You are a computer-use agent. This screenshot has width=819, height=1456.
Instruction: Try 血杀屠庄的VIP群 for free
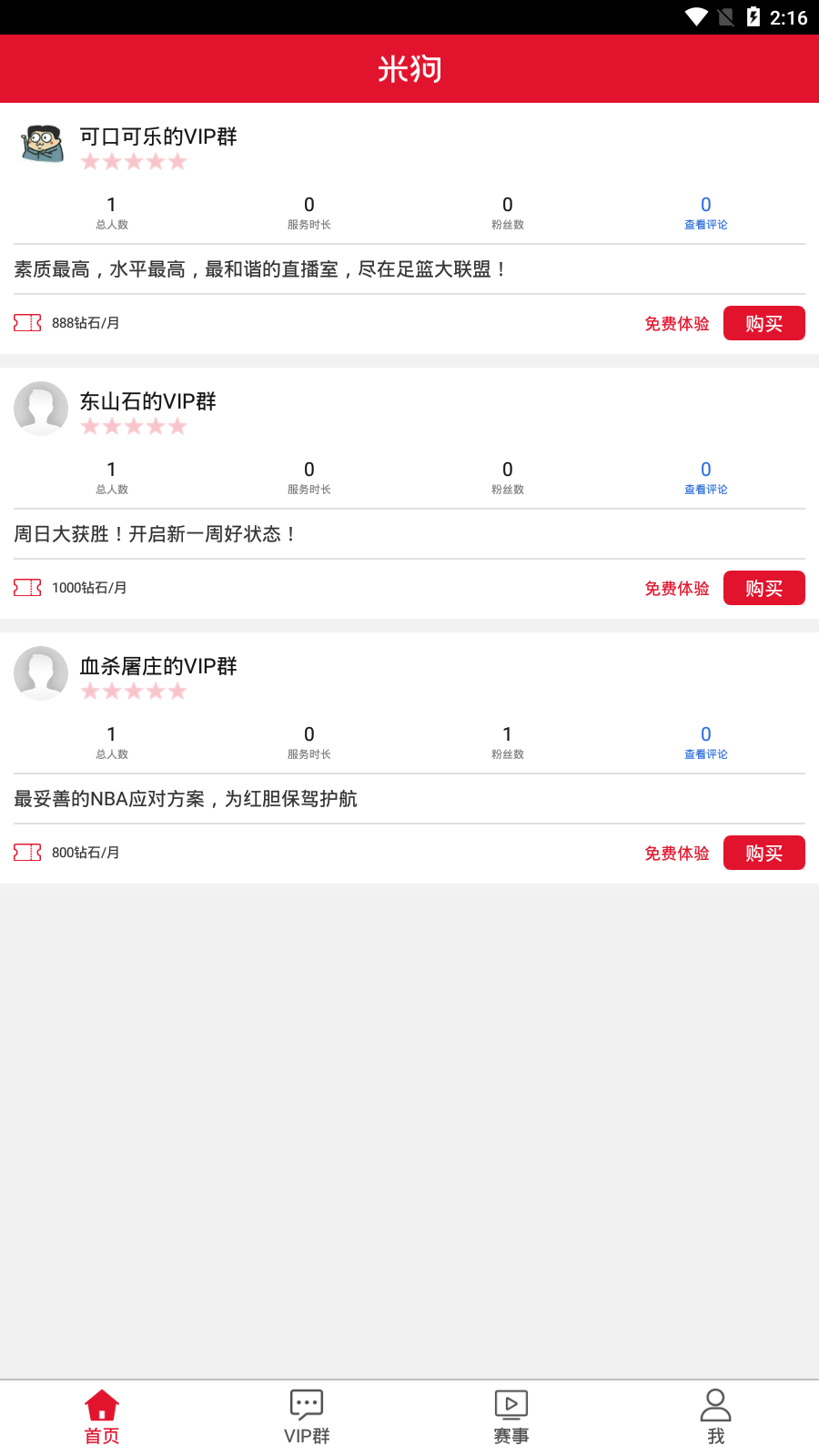(x=676, y=854)
